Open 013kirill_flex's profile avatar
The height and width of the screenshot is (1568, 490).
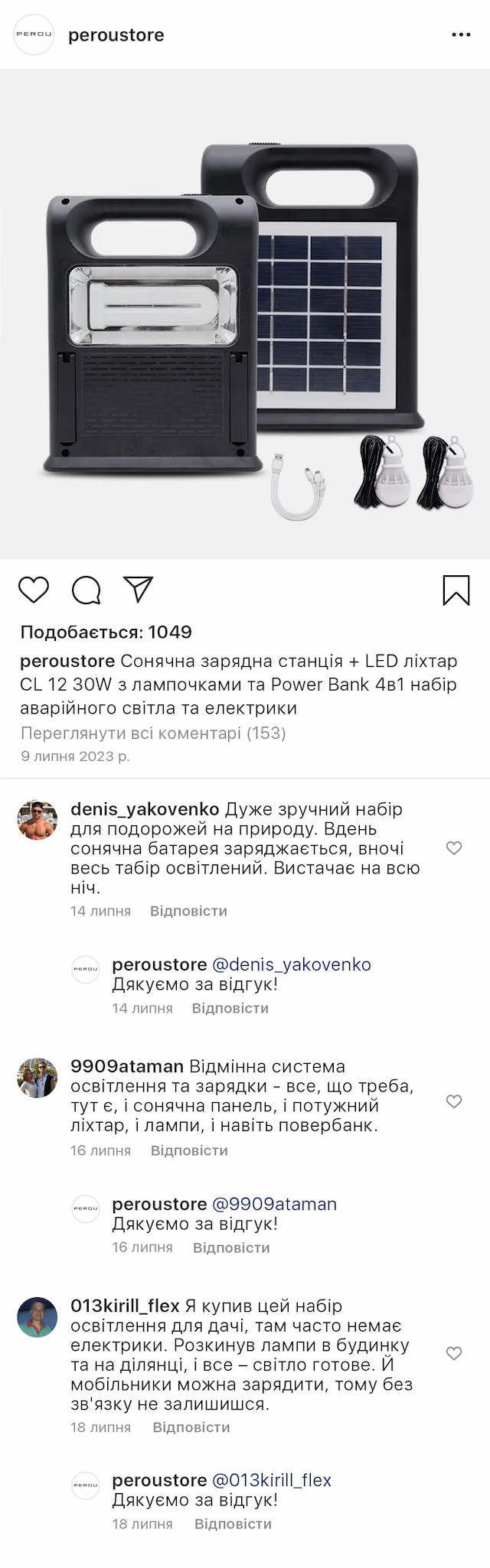tap(38, 1317)
